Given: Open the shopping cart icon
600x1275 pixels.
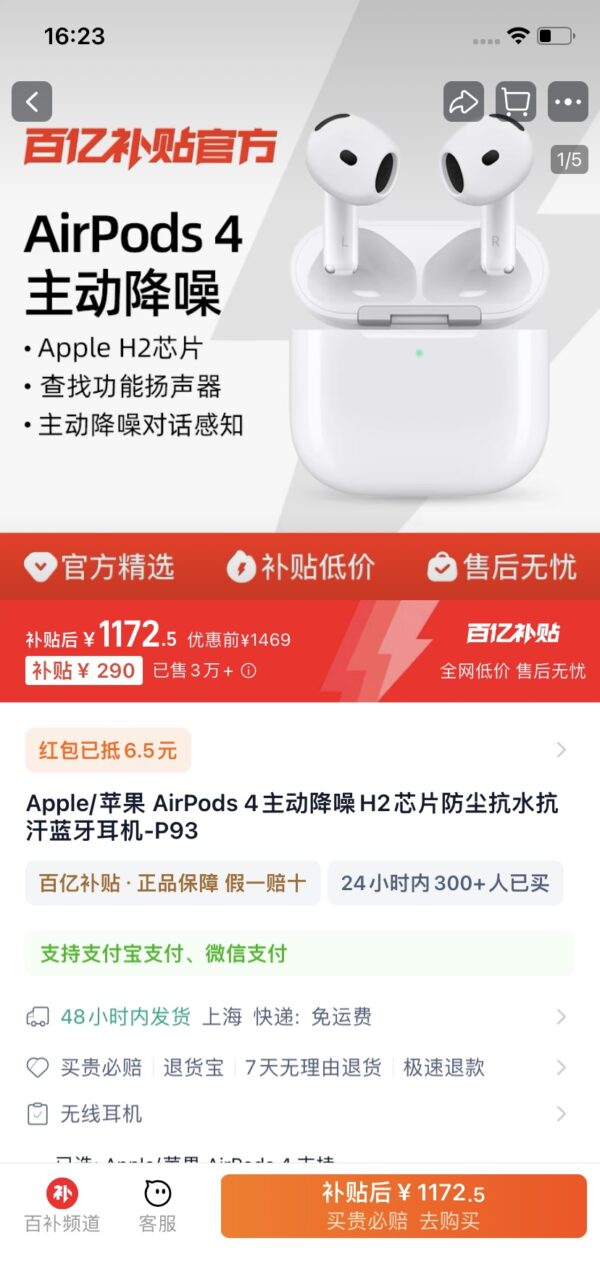Looking at the screenshot, I should [x=516, y=102].
